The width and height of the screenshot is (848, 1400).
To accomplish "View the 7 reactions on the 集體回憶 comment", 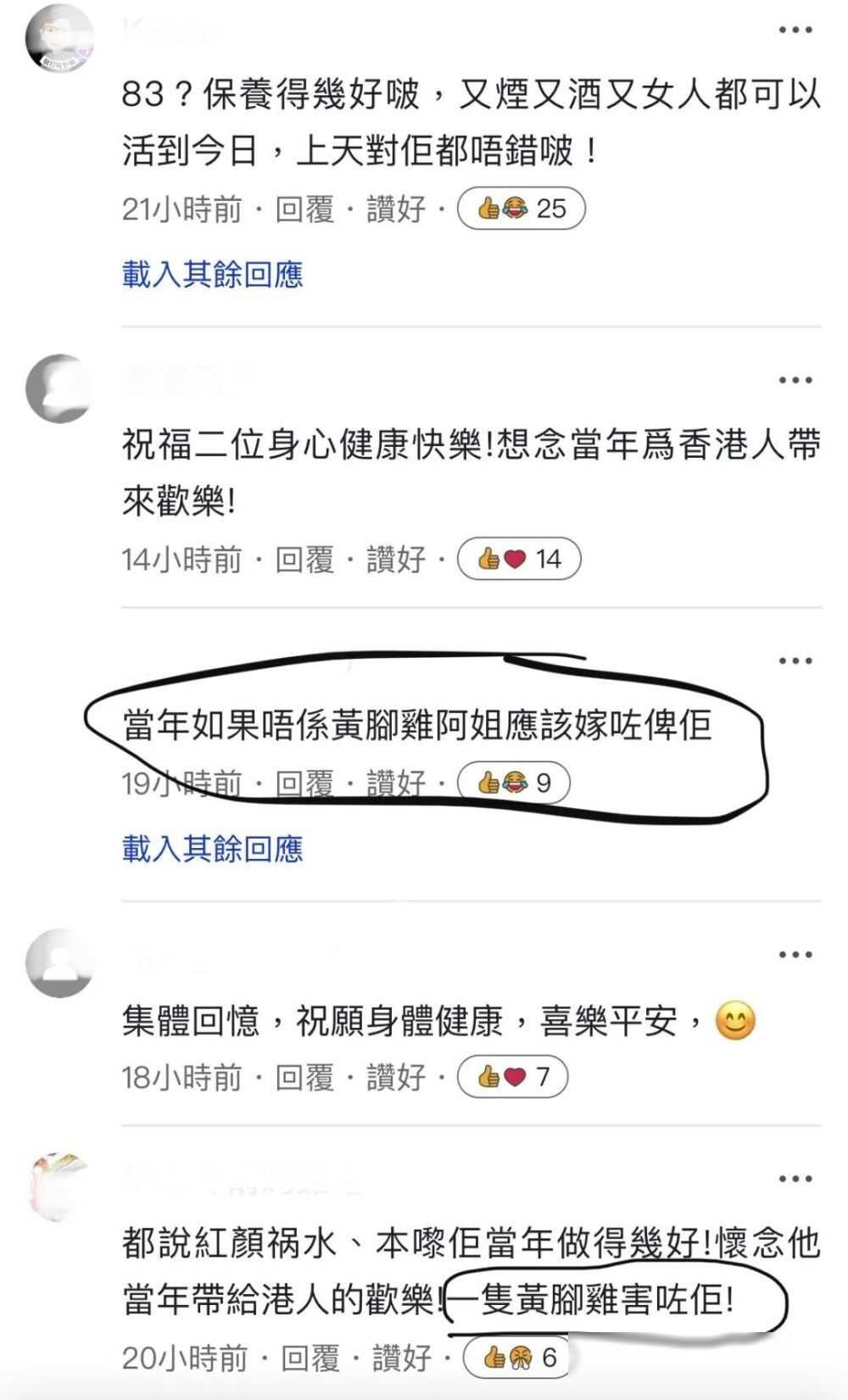I will [513, 1077].
